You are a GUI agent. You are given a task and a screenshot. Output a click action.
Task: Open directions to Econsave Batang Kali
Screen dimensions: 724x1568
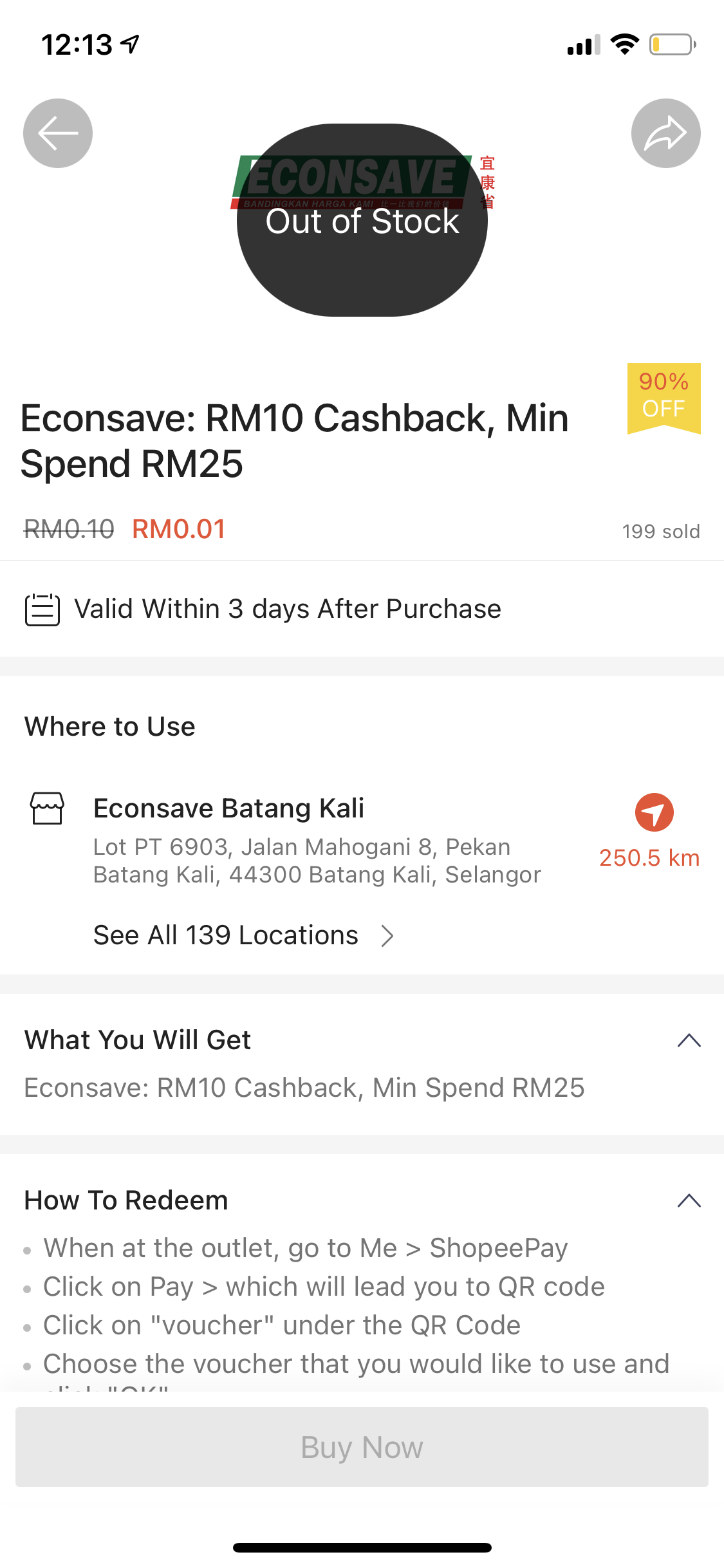pyautogui.click(x=654, y=812)
